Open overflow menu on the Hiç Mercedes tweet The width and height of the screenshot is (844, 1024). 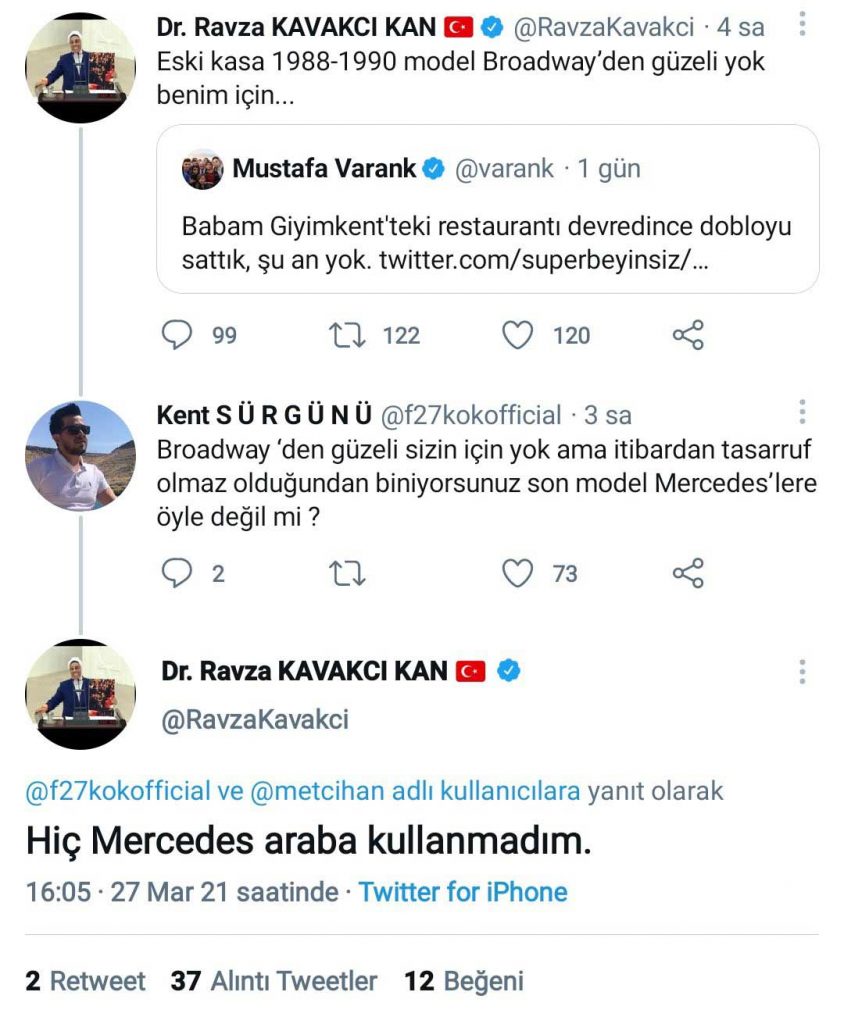(802, 671)
